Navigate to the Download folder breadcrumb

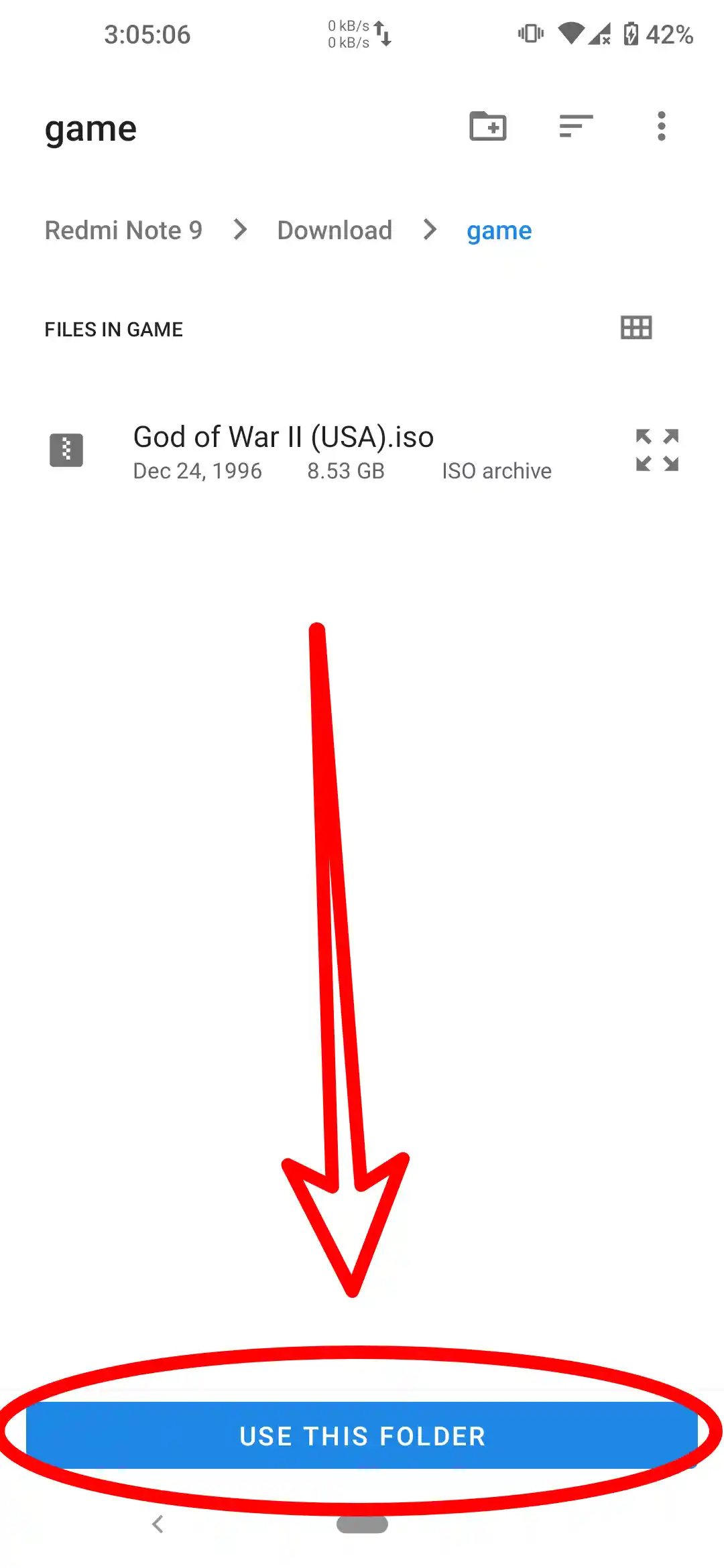click(335, 231)
